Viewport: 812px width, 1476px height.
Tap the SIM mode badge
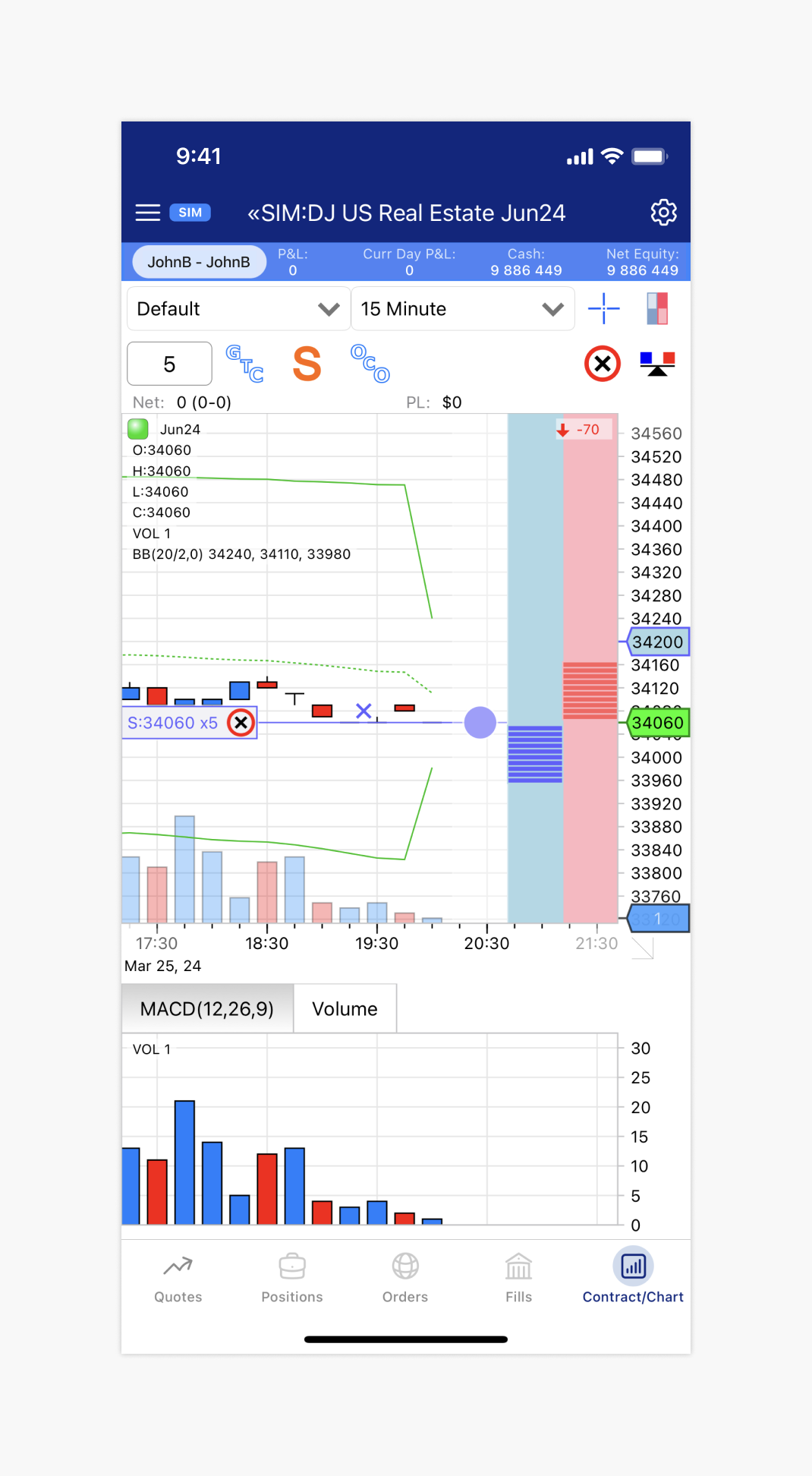(190, 213)
